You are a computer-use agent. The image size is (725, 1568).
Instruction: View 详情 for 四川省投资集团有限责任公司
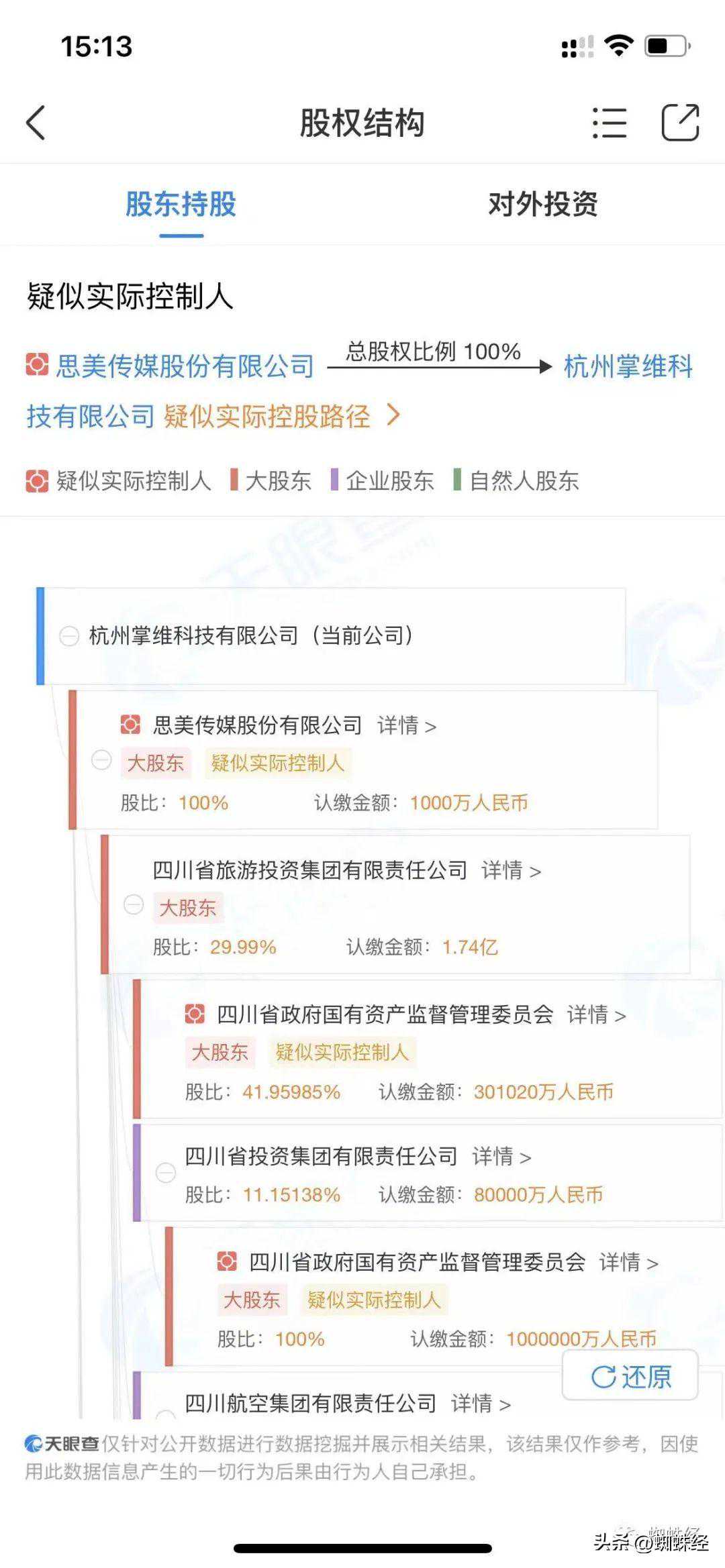click(501, 1157)
